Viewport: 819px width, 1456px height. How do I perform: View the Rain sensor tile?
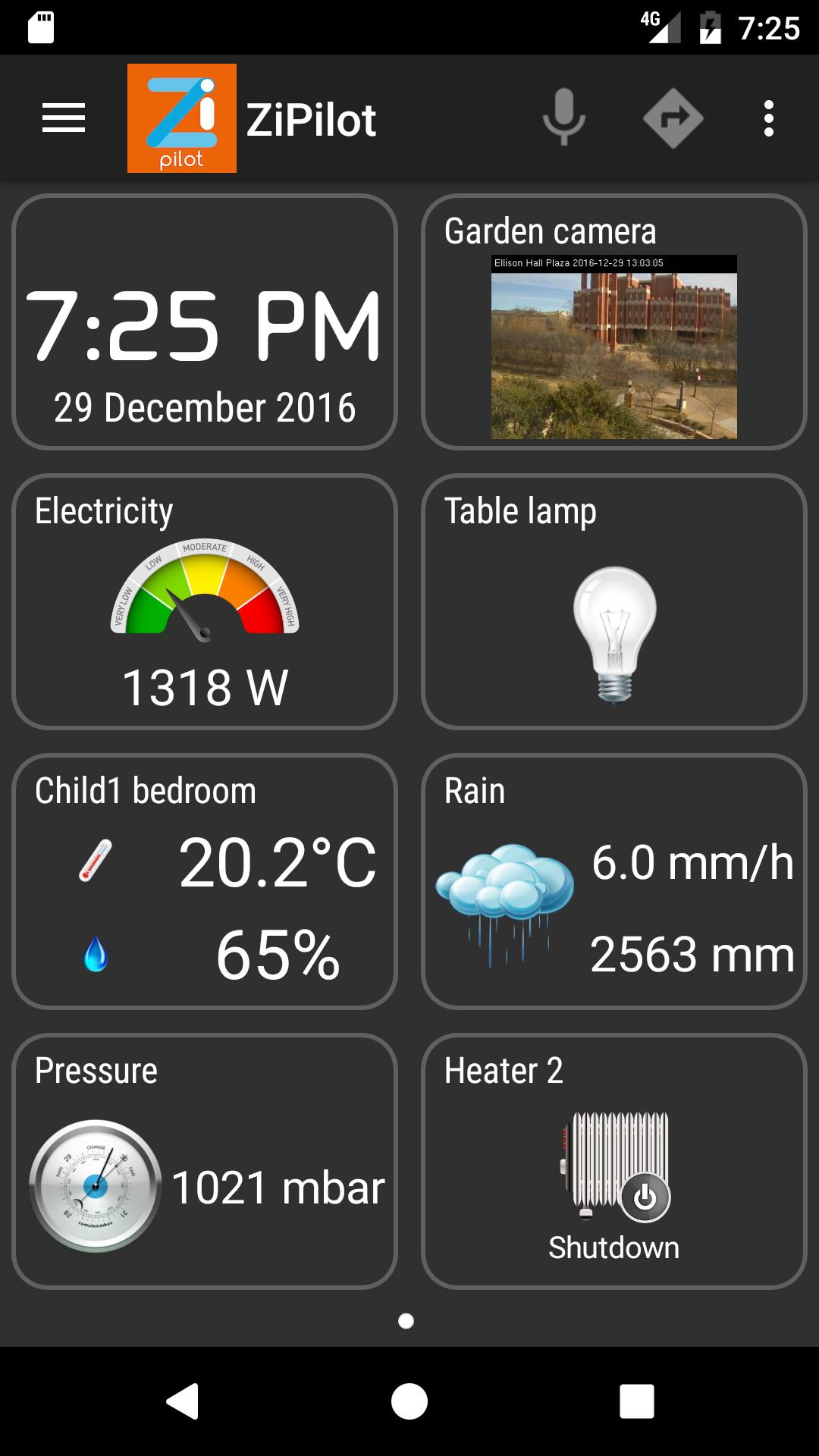click(x=613, y=881)
